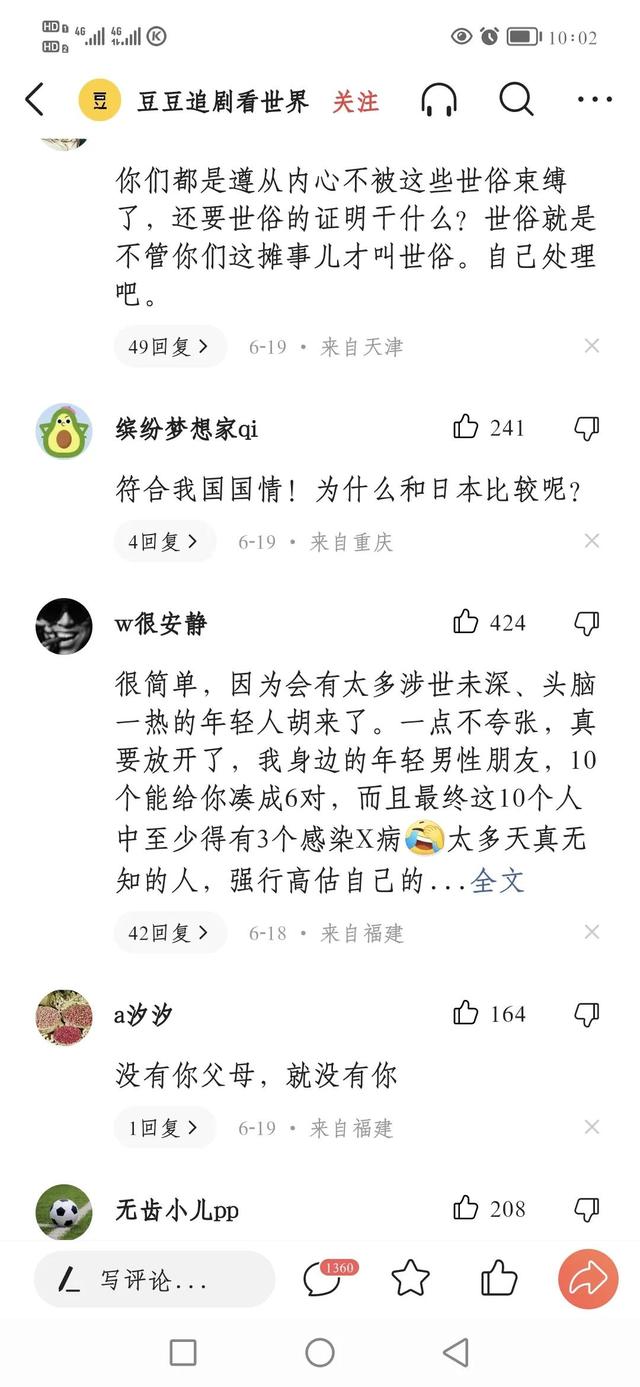Image resolution: width=640 pixels, height=1387 pixels.
Task: Go back using the top-left arrow
Action: pyautogui.click(x=35, y=100)
